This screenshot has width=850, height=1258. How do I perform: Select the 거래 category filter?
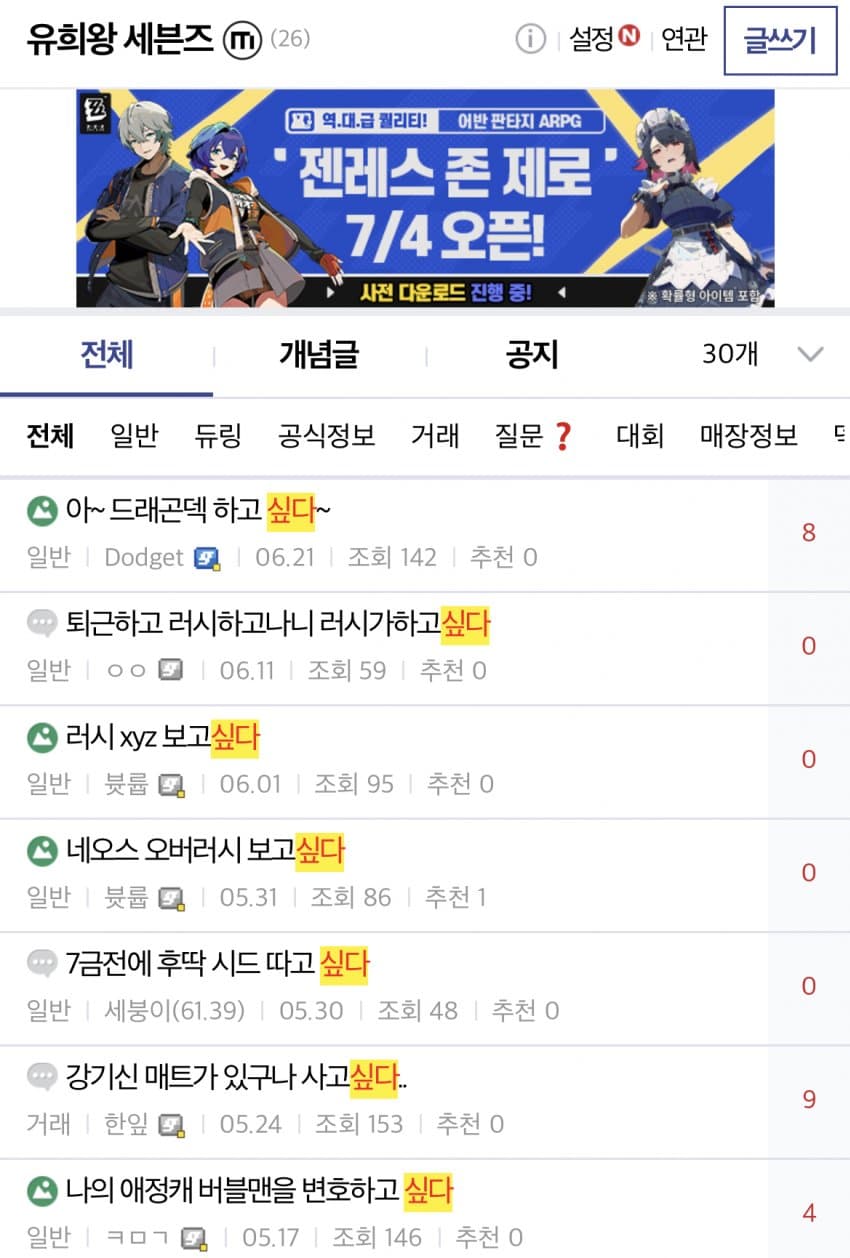coord(435,436)
